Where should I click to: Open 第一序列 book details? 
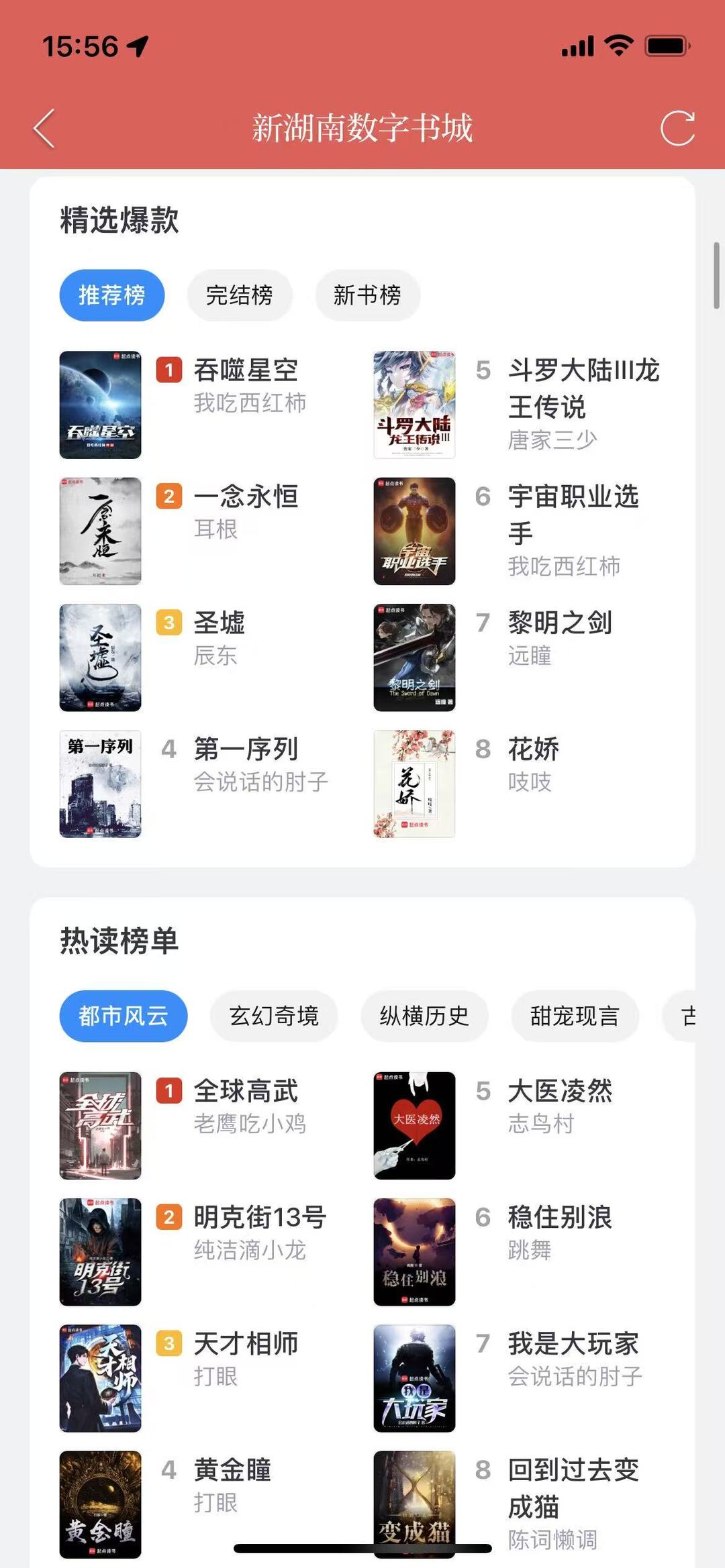[245, 749]
